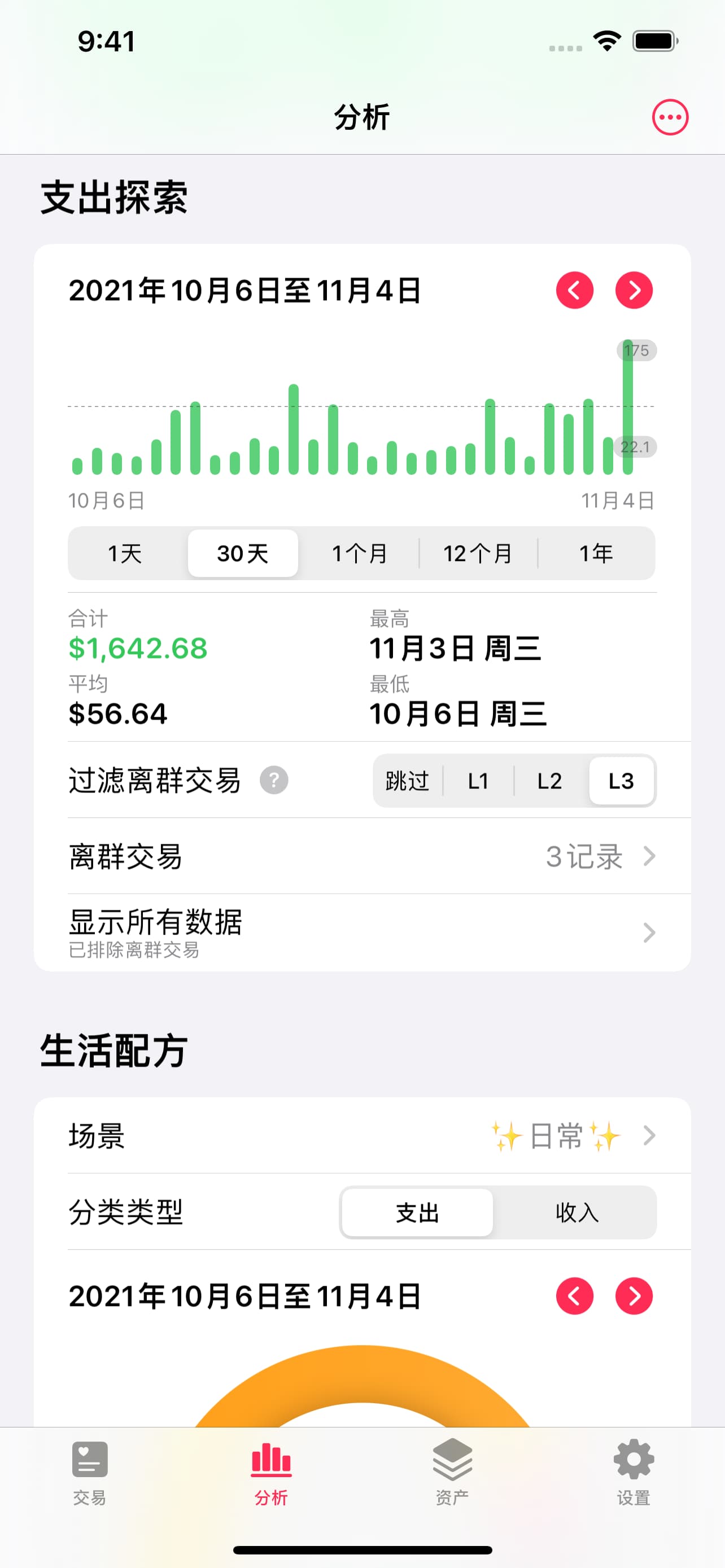Go to next period in 支出探索 chart
This screenshot has width=725, height=1568.
[x=634, y=290]
